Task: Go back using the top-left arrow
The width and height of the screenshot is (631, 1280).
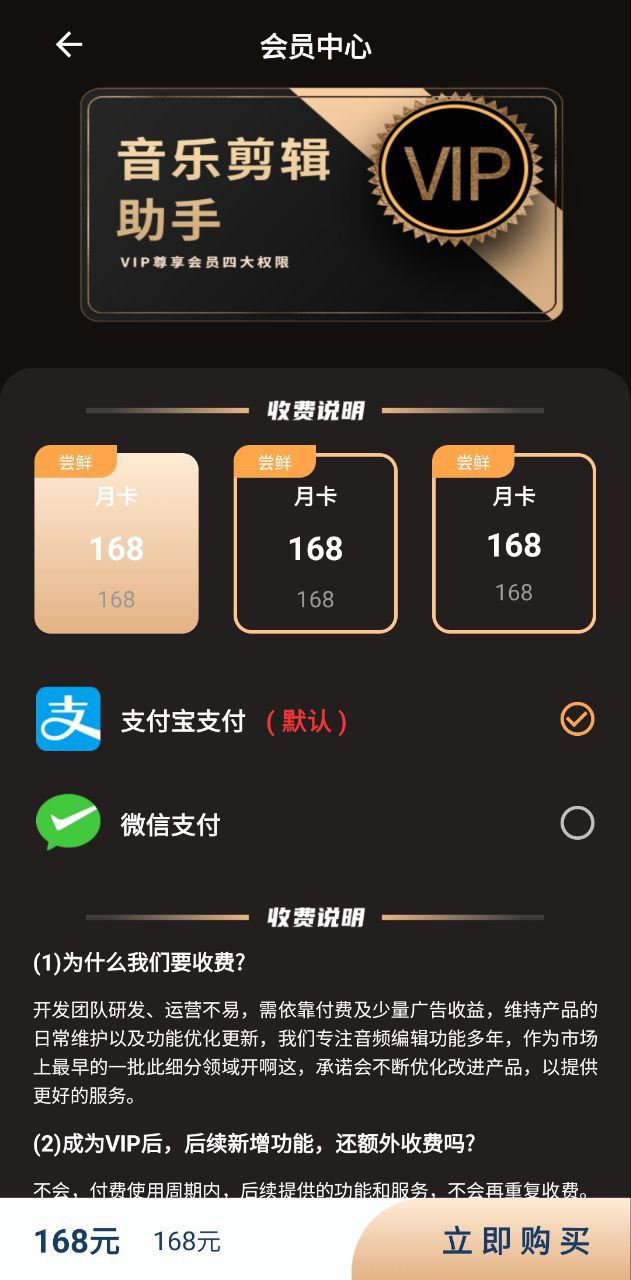Action: tap(68, 45)
